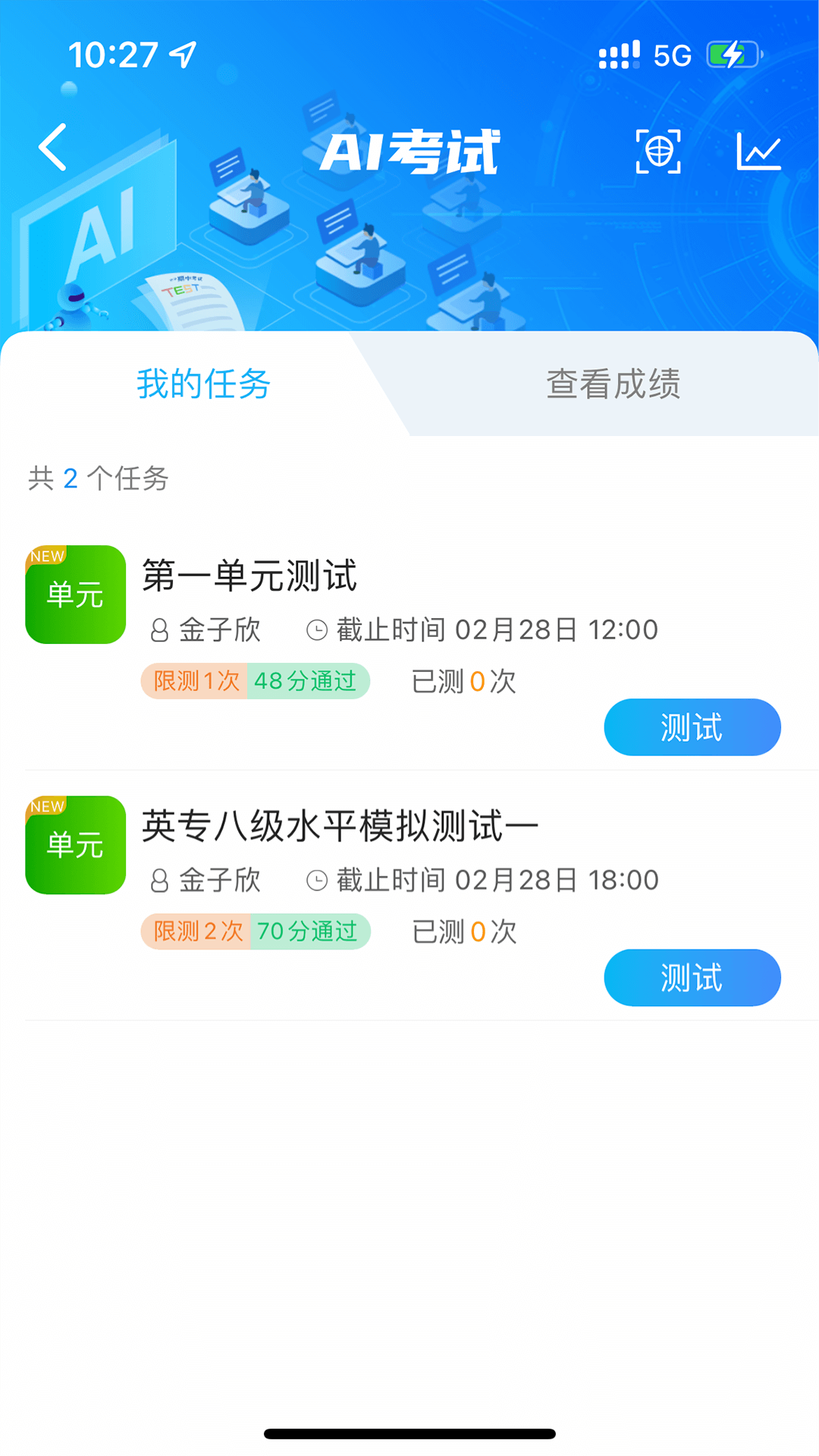The image size is (819, 1456).
Task: Tap the person icon next to 金子欣
Action: pos(158,629)
